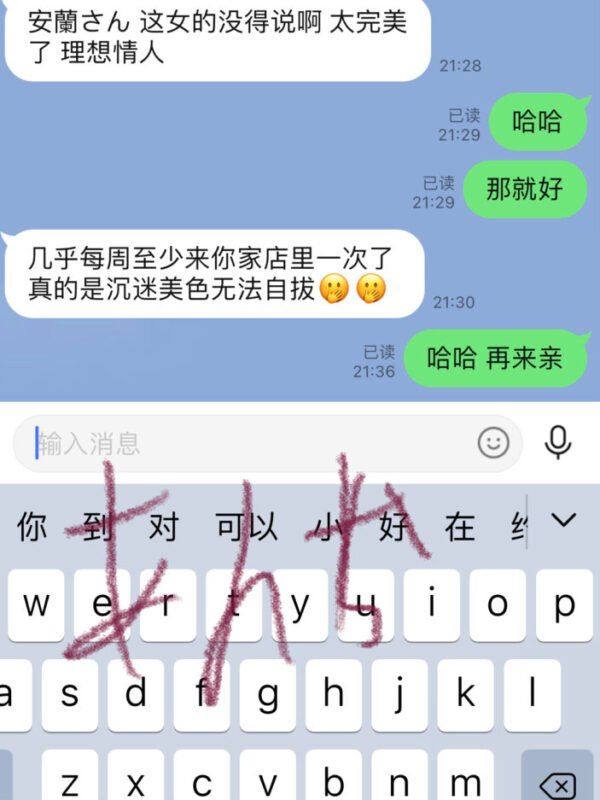Viewport: 600px width, 800px height.
Task: Choose the suggestion 可以
Action: pos(248,526)
